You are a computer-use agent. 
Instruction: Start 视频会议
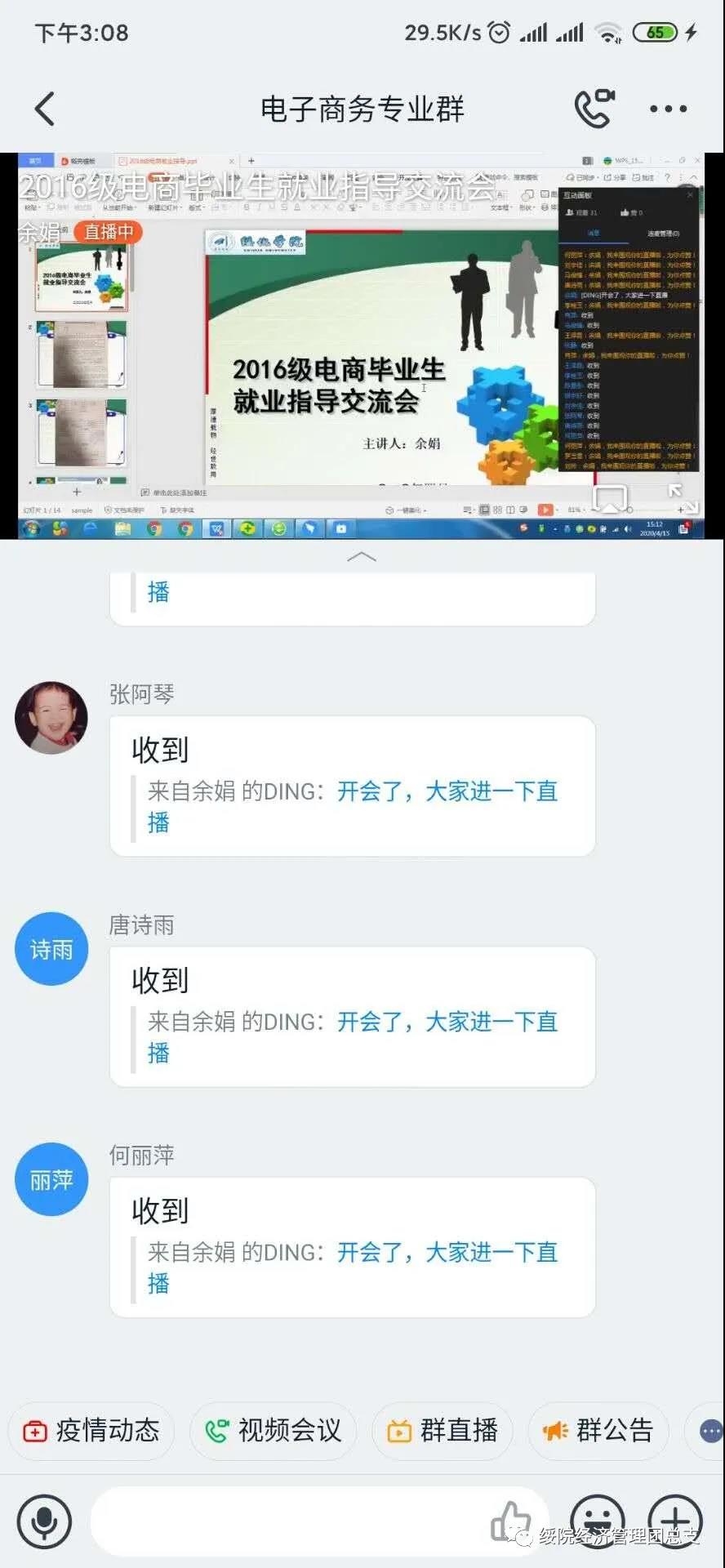274,1431
